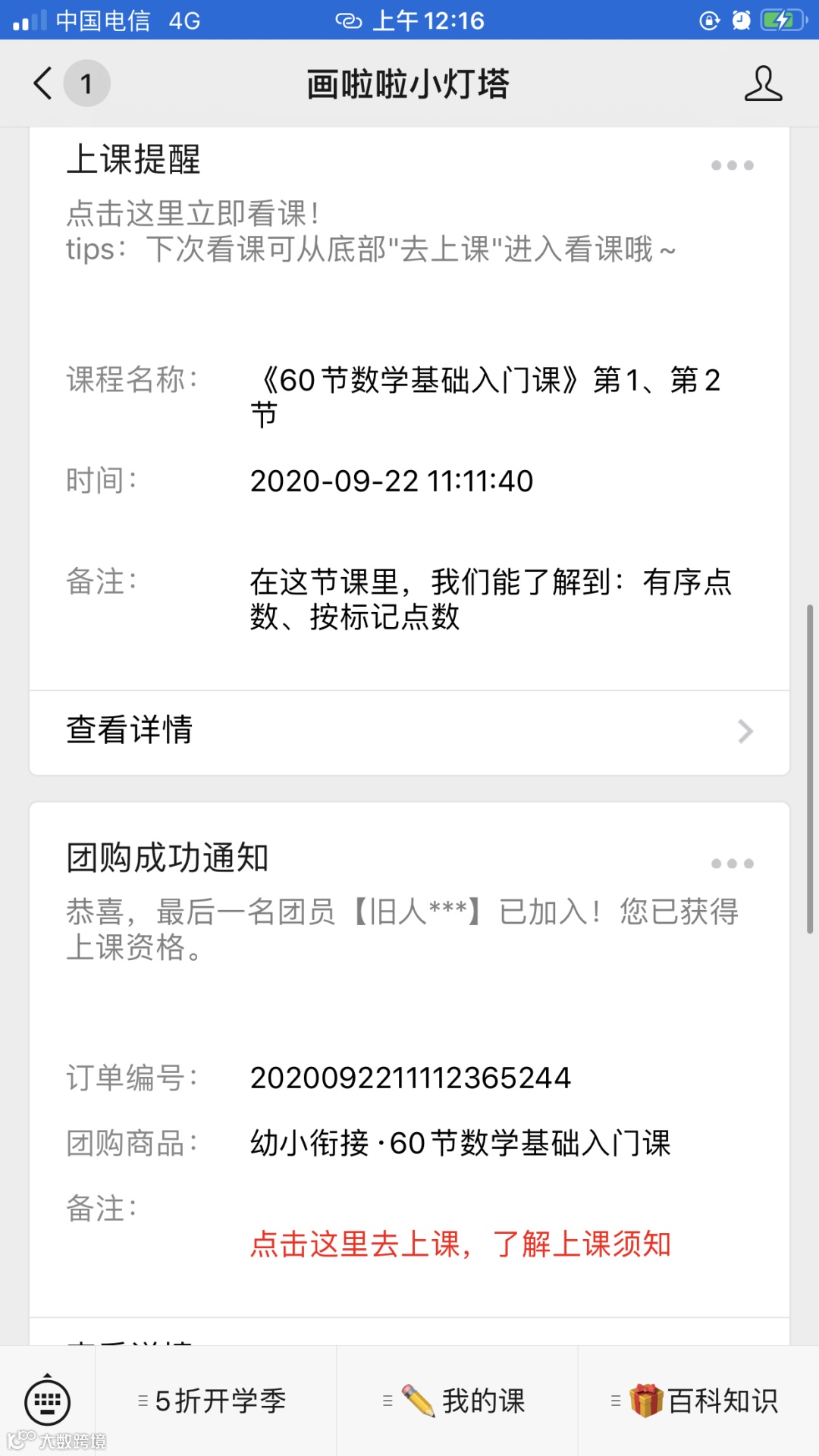Open the 百科知识 menu
The height and width of the screenshot is (1456, 819).
point(698,1401)
